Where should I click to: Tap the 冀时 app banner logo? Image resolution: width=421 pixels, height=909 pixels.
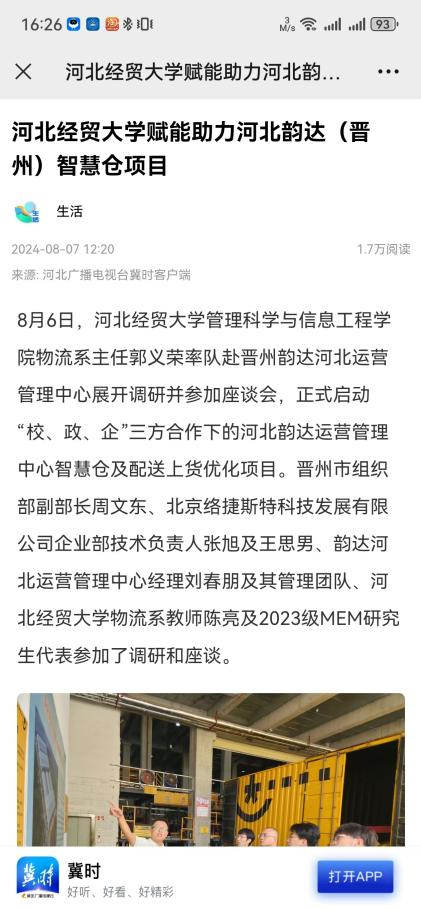(x=38, y=877)
